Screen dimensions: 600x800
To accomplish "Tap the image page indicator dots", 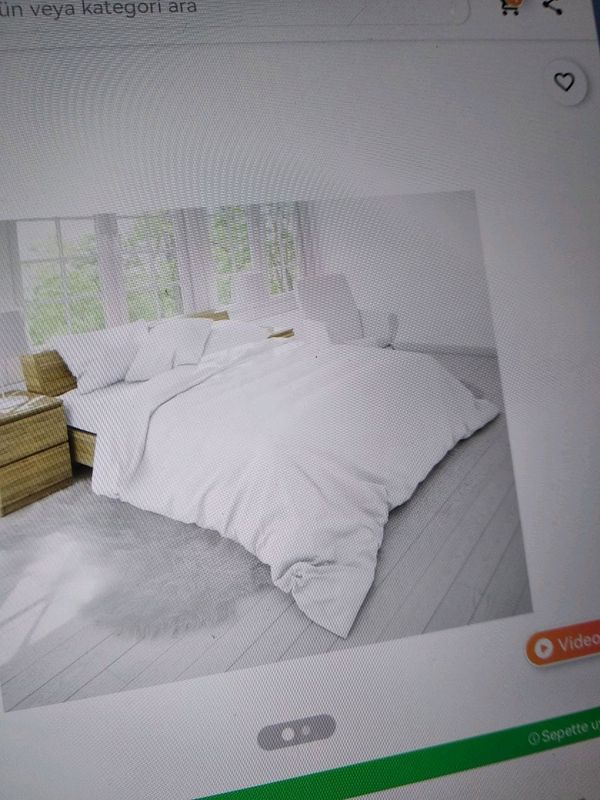I will (296, 731).
